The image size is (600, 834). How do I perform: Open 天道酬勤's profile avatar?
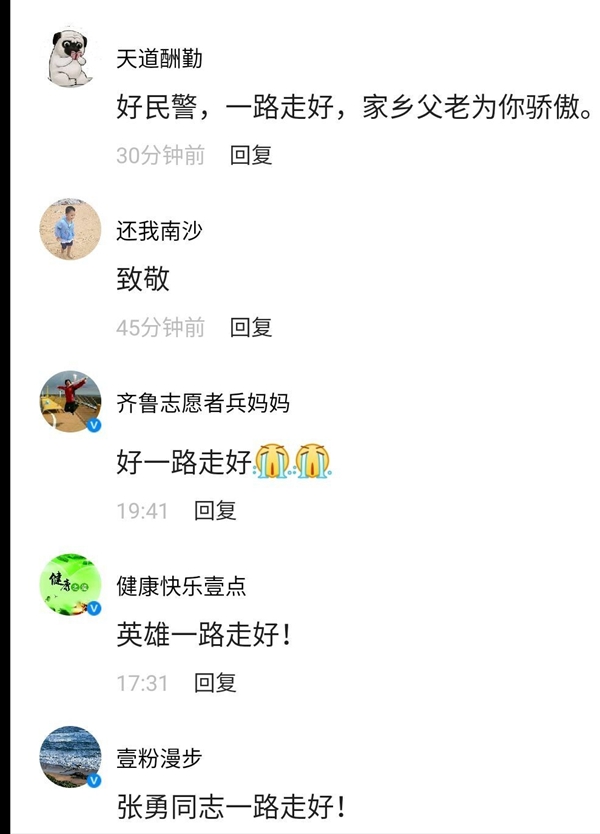70,59
